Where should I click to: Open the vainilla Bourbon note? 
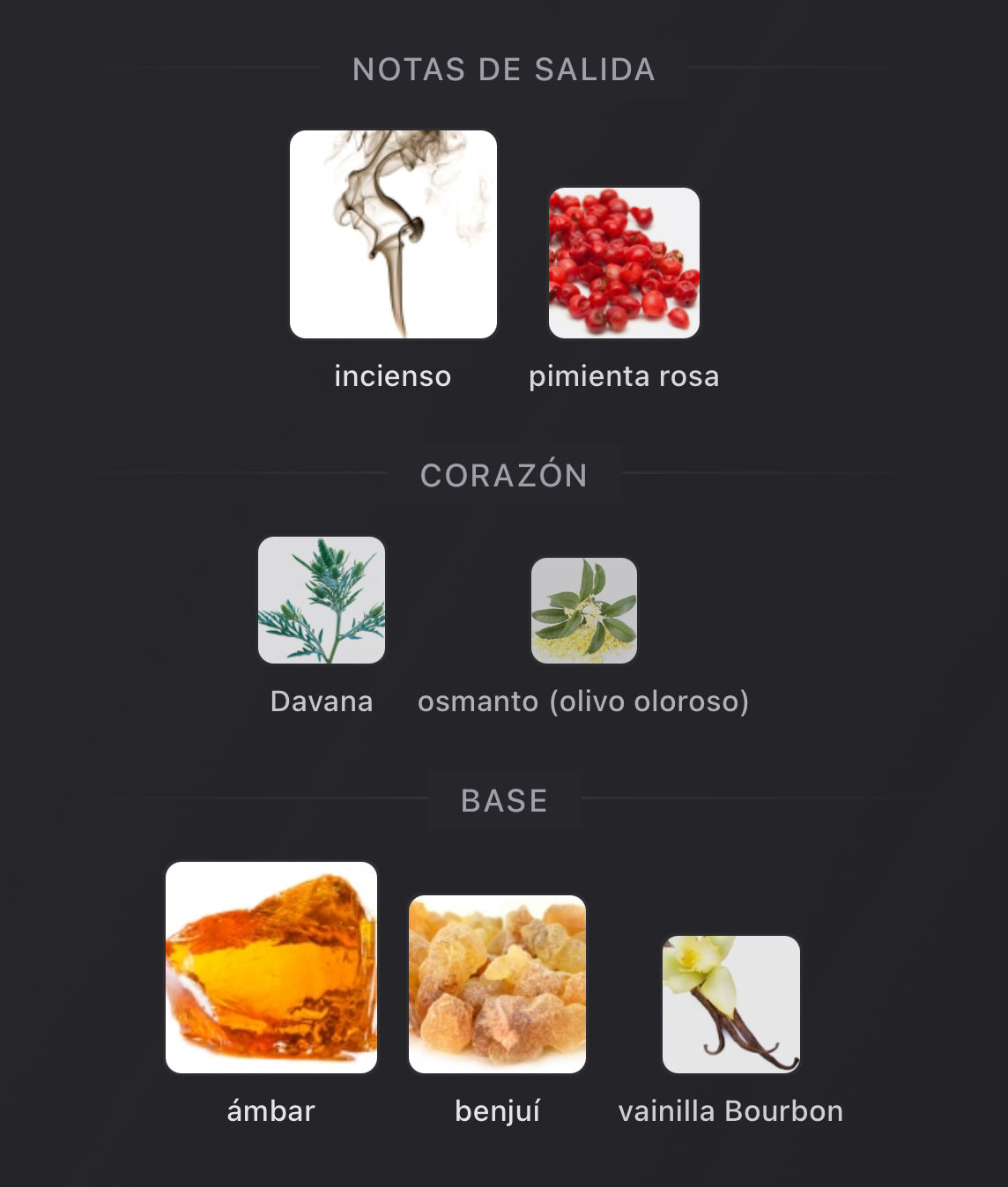[730, 1005]
